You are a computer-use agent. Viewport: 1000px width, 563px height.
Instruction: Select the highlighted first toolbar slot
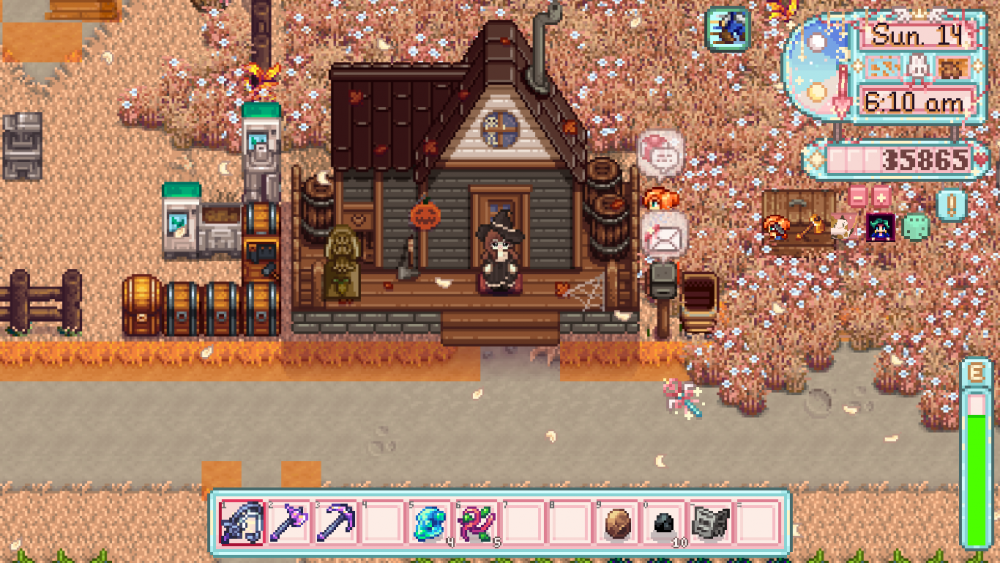(x=240, y=523)
